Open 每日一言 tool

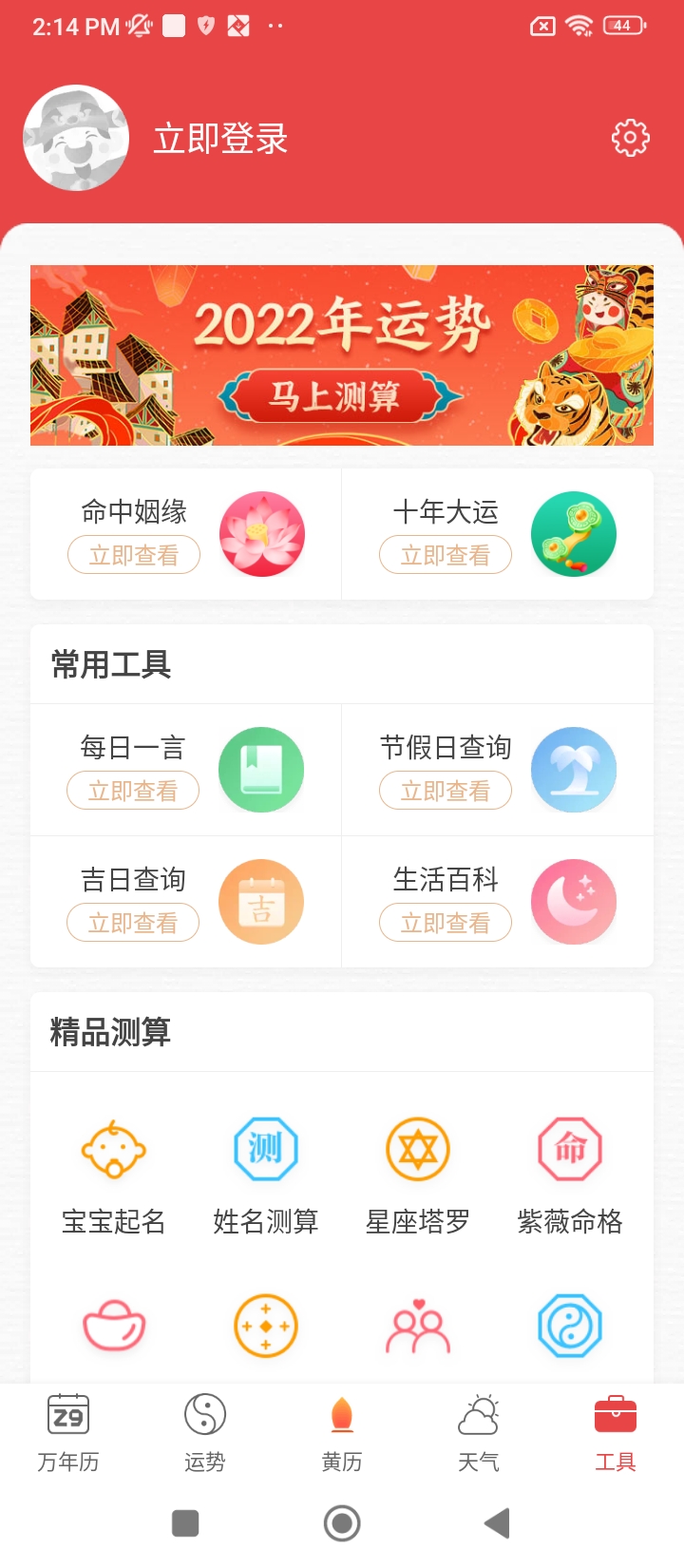tap(185, 770)
